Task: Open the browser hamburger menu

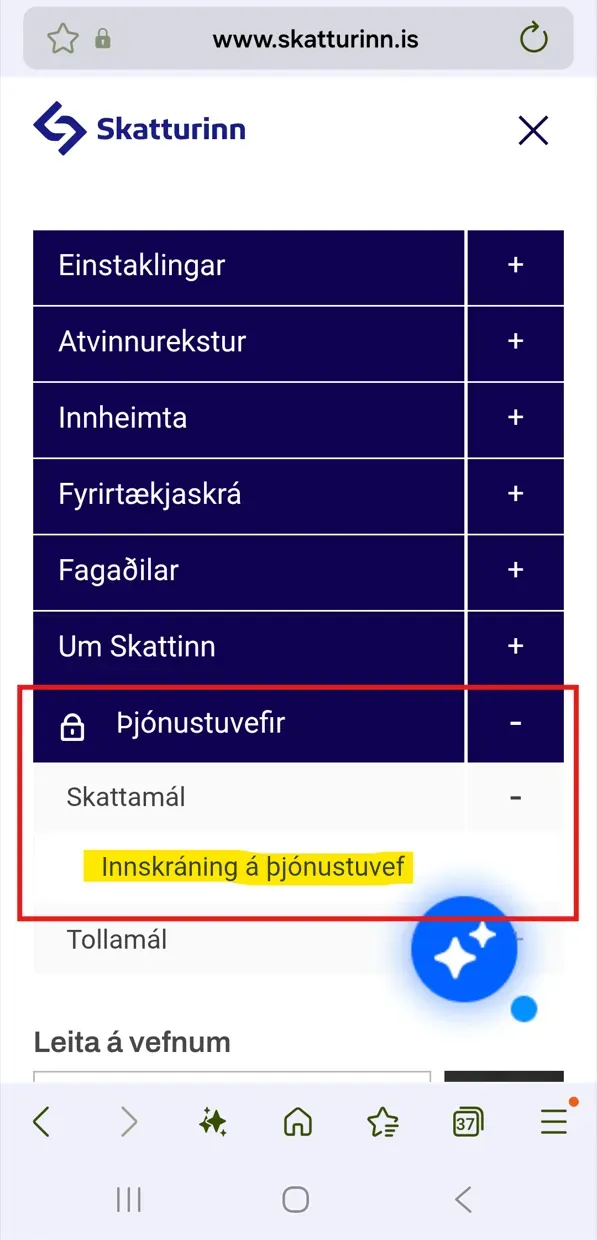Action: click(x=553, y=1122)
